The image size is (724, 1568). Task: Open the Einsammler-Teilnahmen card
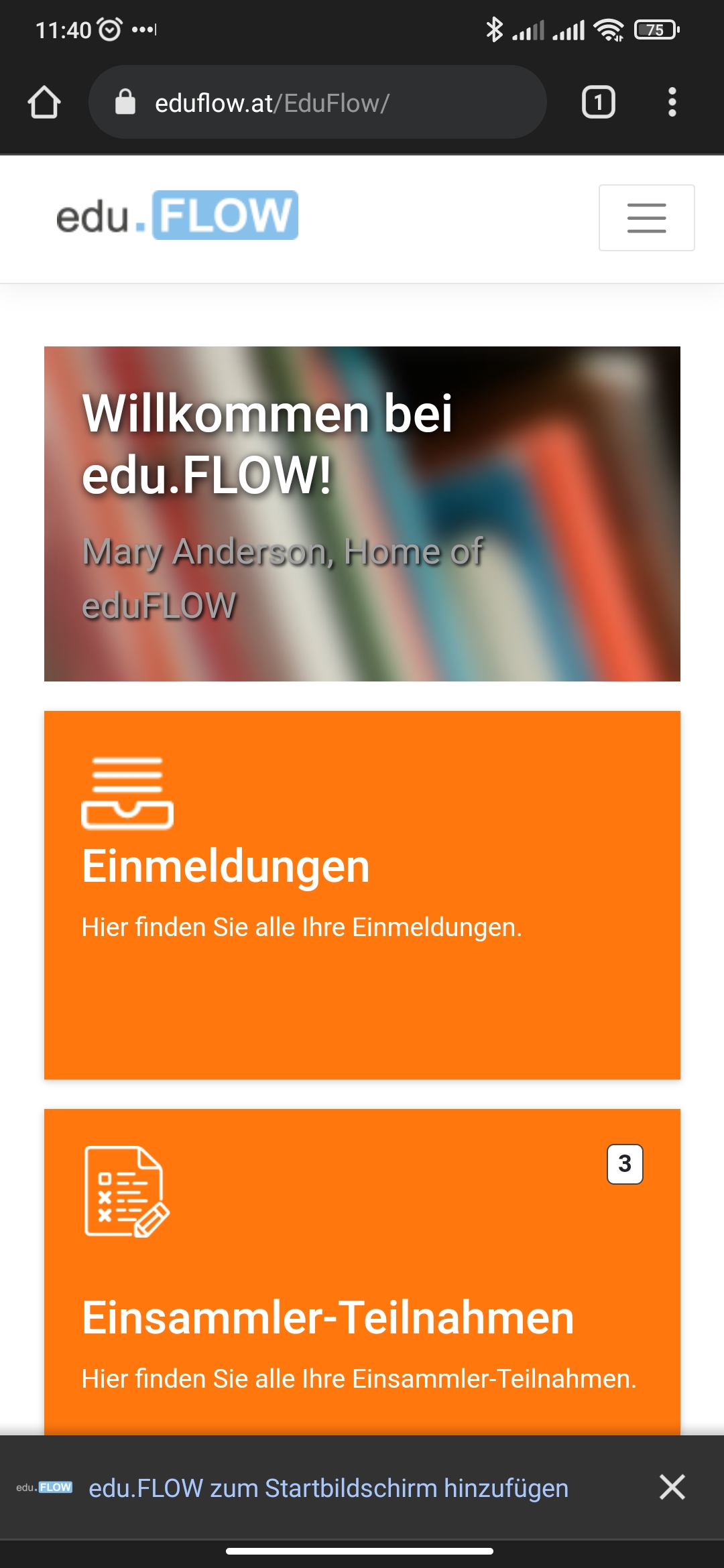click(x=362, y=1273)
